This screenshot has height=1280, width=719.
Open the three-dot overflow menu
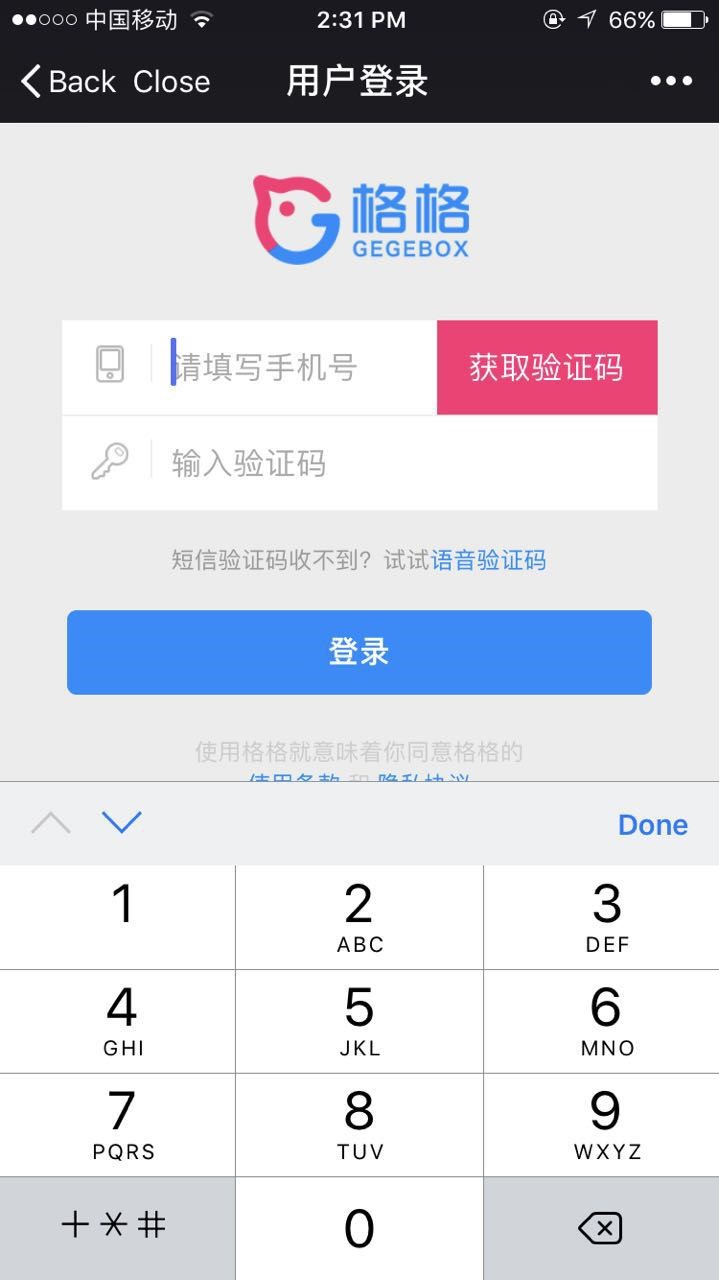[x=671, y=82]
